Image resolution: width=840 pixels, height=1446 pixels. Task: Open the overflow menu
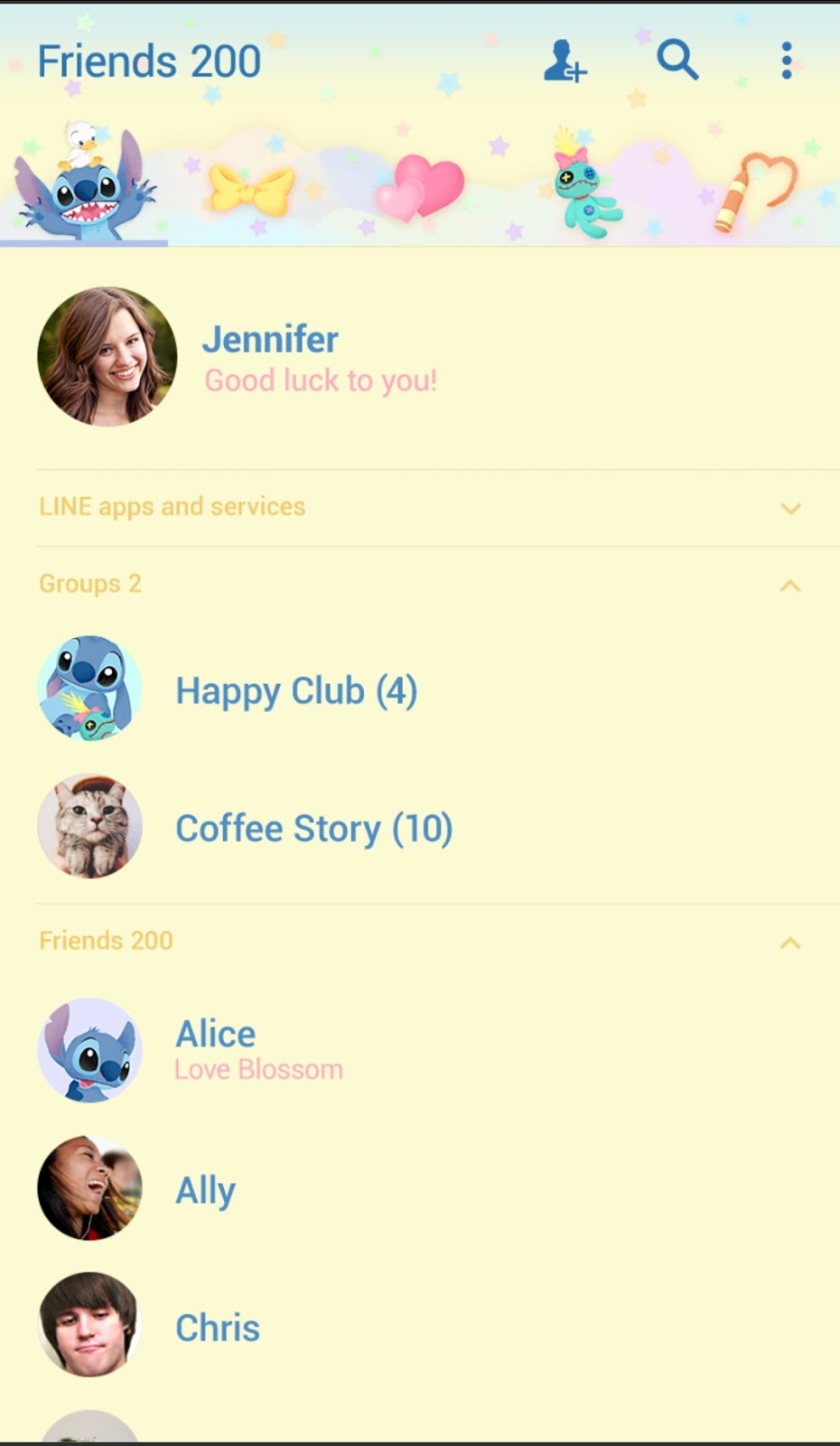(x=787, y=61)
